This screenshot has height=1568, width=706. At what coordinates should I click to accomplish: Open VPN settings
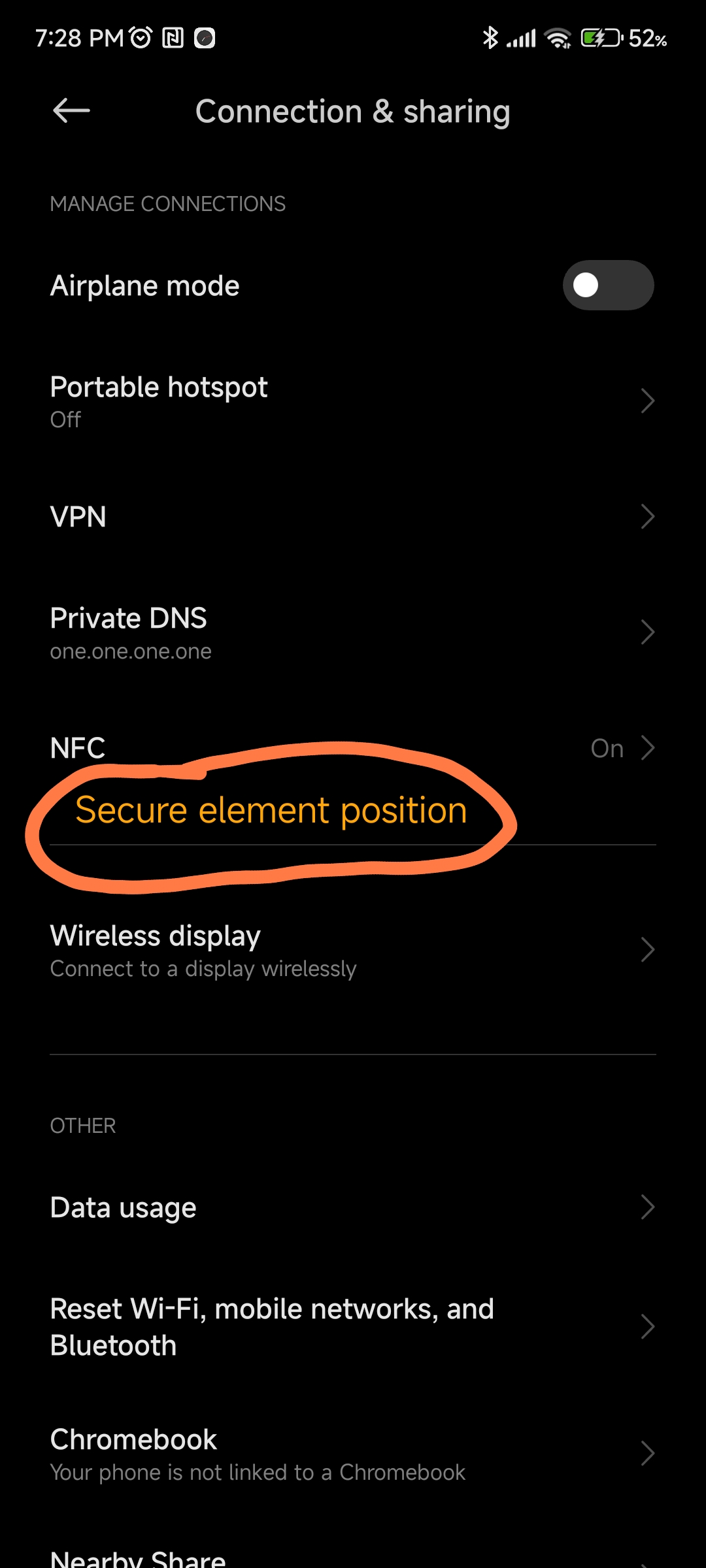point(353,517)
